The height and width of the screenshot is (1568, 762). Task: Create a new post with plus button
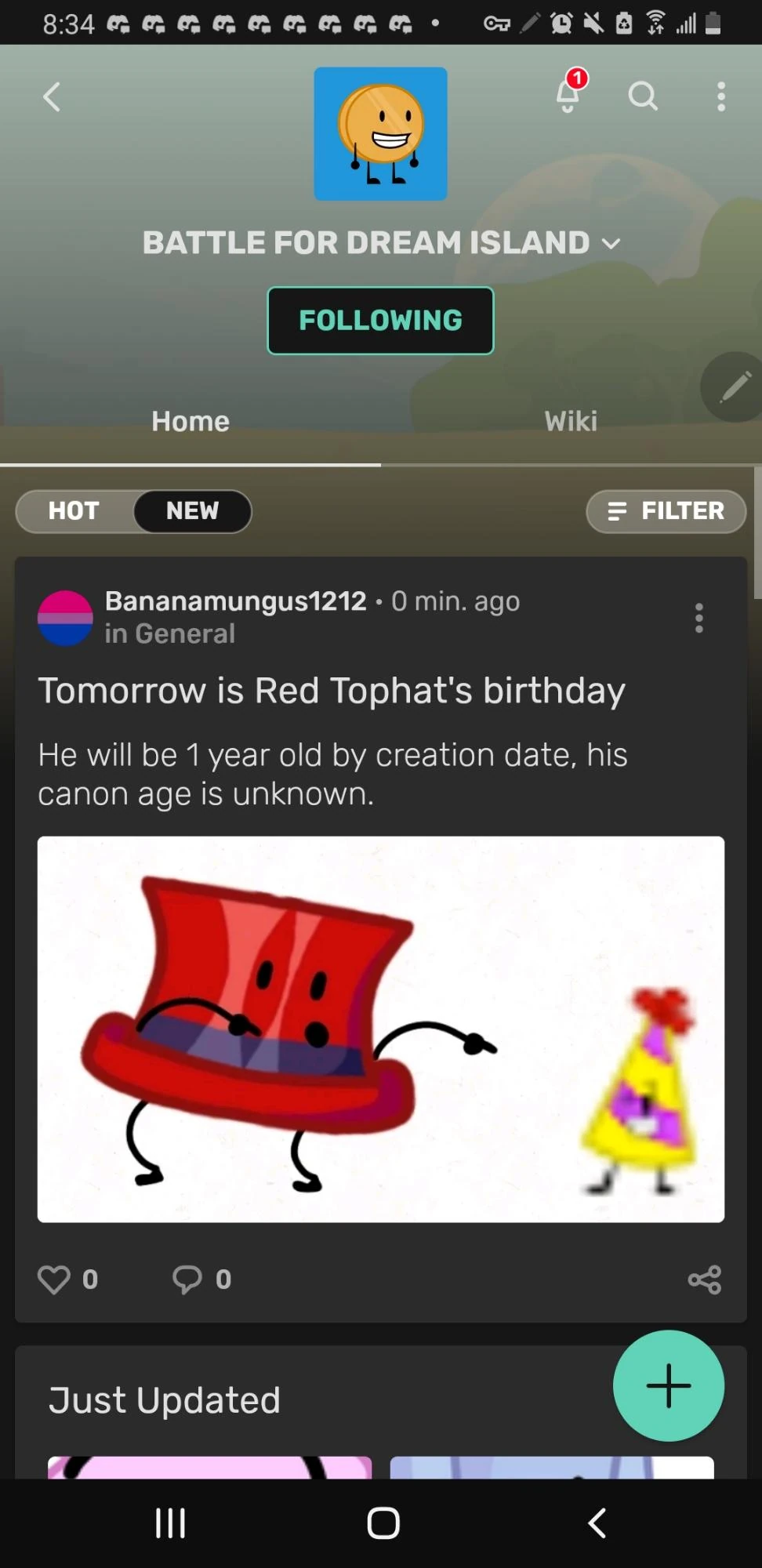point(669,1385)
